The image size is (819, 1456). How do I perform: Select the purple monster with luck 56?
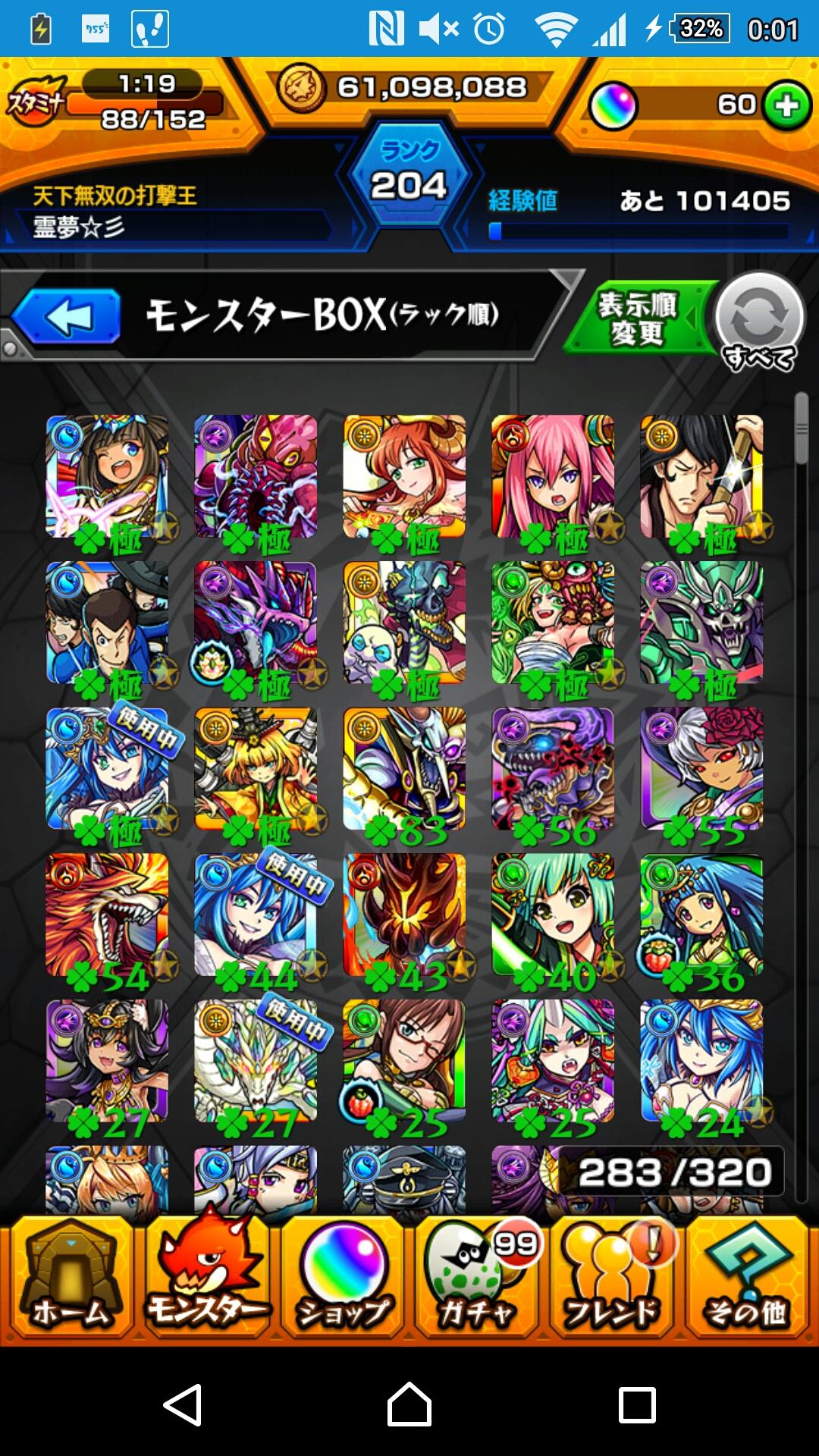pos(553,770)
